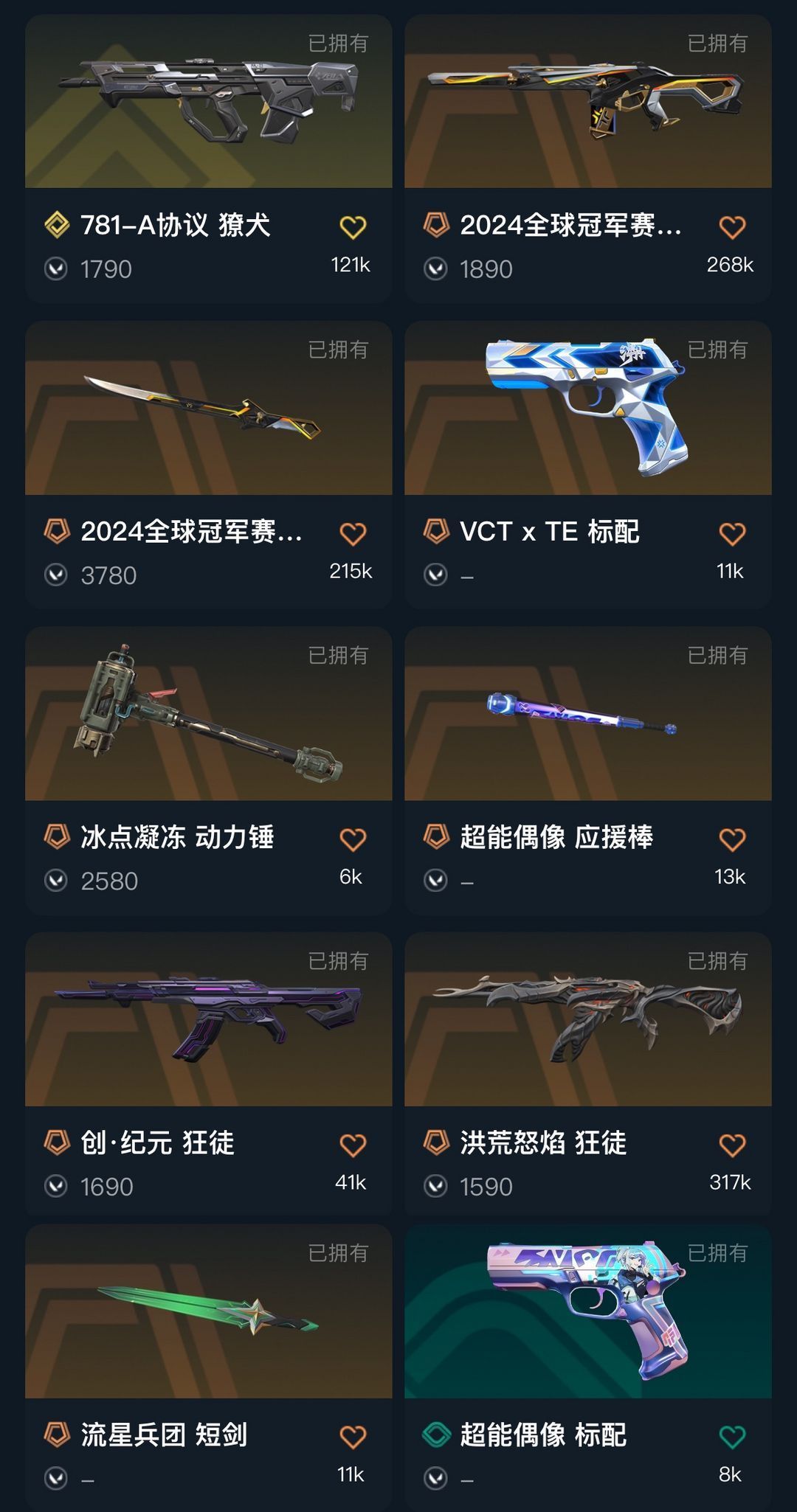Viewport: 797px width, 1512px height.
Task: Tap the heart on 洪荒怒焰 狂徒
Action: tap(732, 1145)
